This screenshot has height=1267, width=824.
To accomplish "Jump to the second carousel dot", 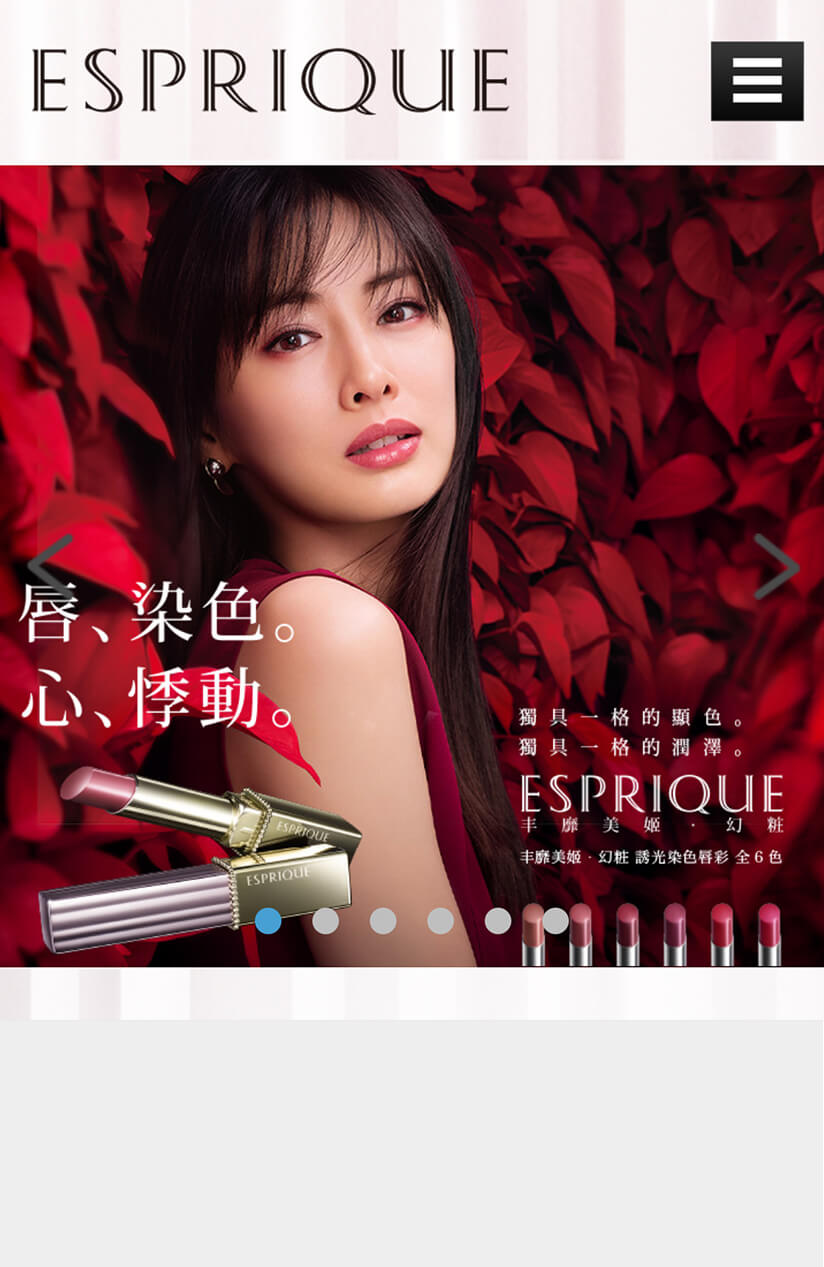I will tap(325, 921).
